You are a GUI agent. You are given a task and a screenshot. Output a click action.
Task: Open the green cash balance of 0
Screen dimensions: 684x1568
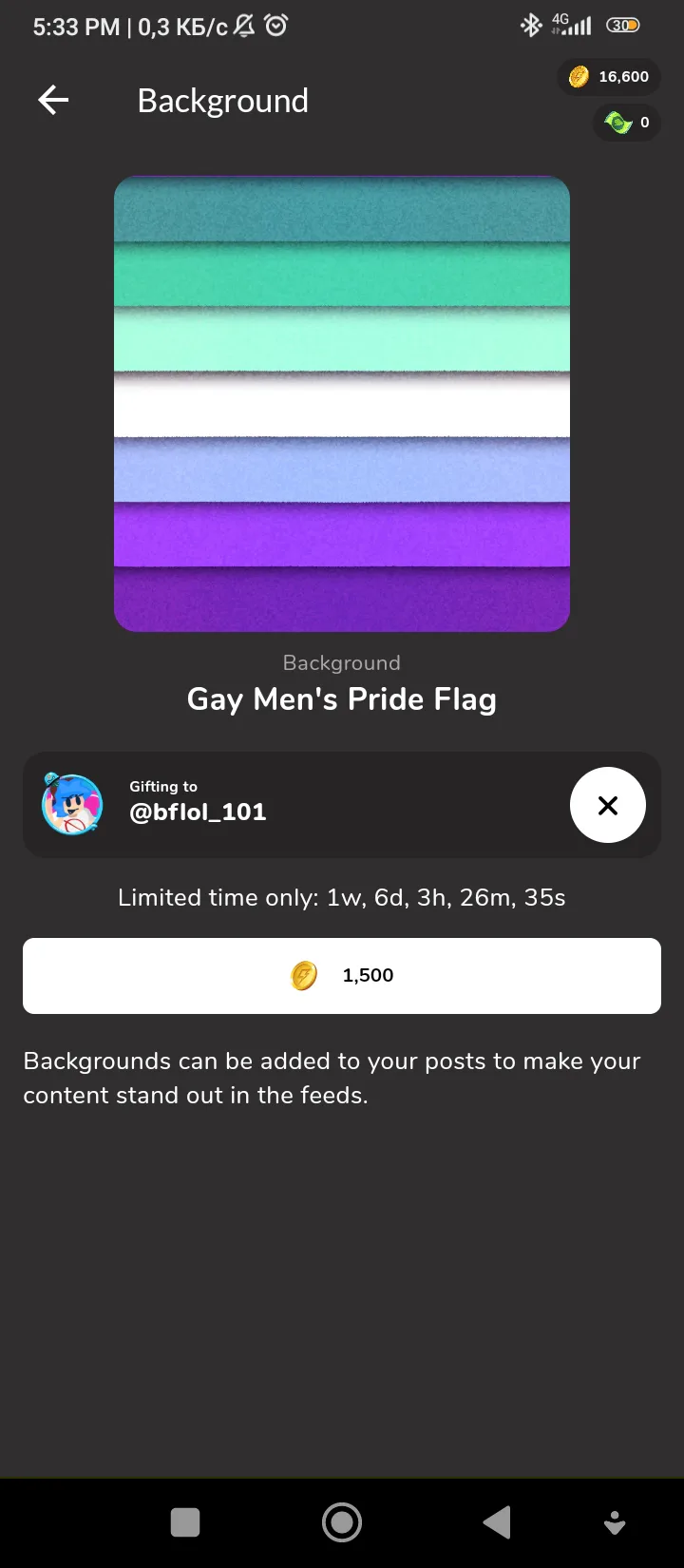point(627,123)
